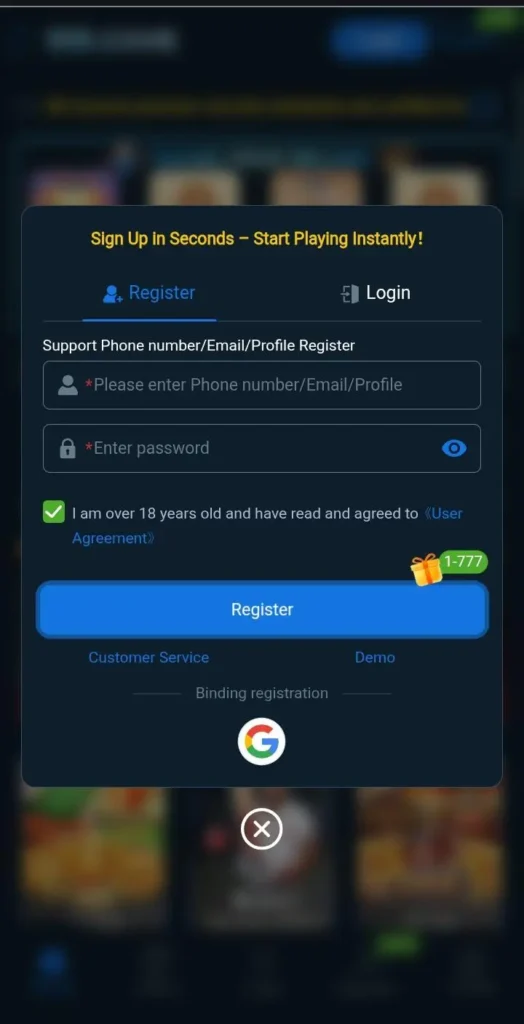
Task: Open Customer Service
Action: (x=149, y=658)
